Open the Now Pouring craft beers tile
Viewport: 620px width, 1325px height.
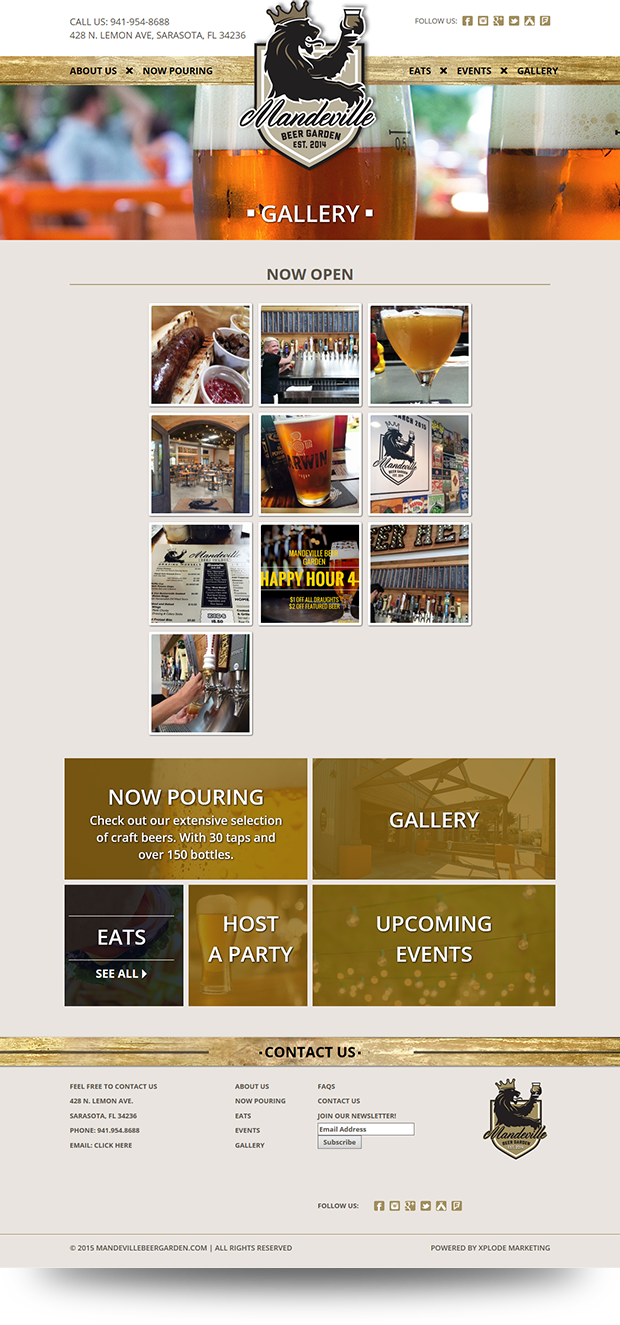click(x=186, y=819)
